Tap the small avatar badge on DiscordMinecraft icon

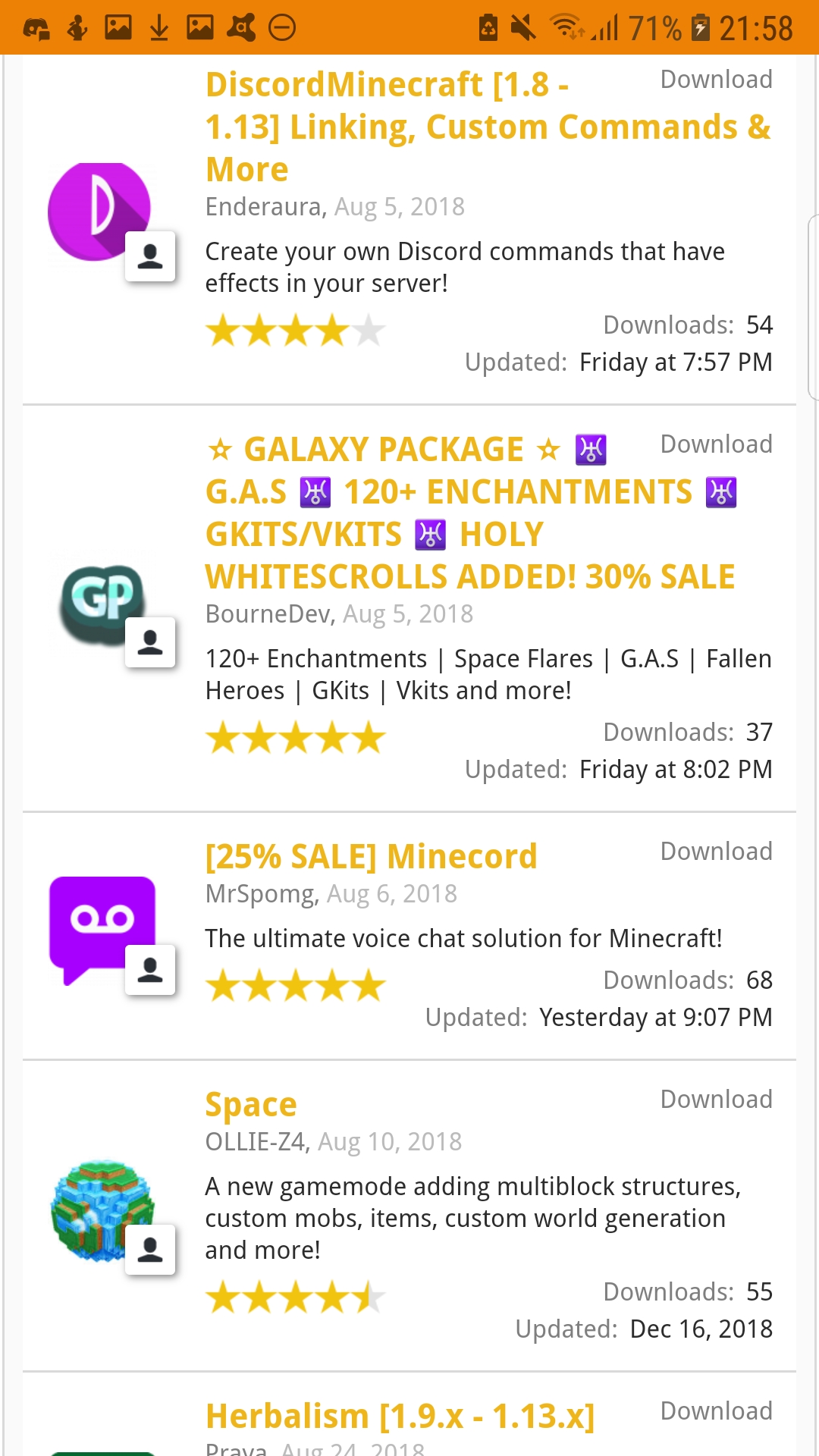[x=150, y=256]
